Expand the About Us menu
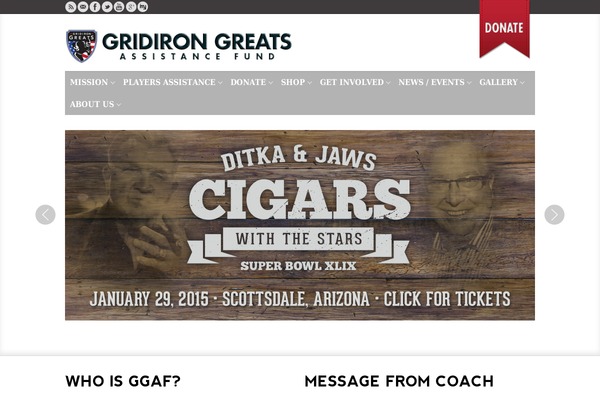The width and height of the screenshot is (600, 400). 94,104
